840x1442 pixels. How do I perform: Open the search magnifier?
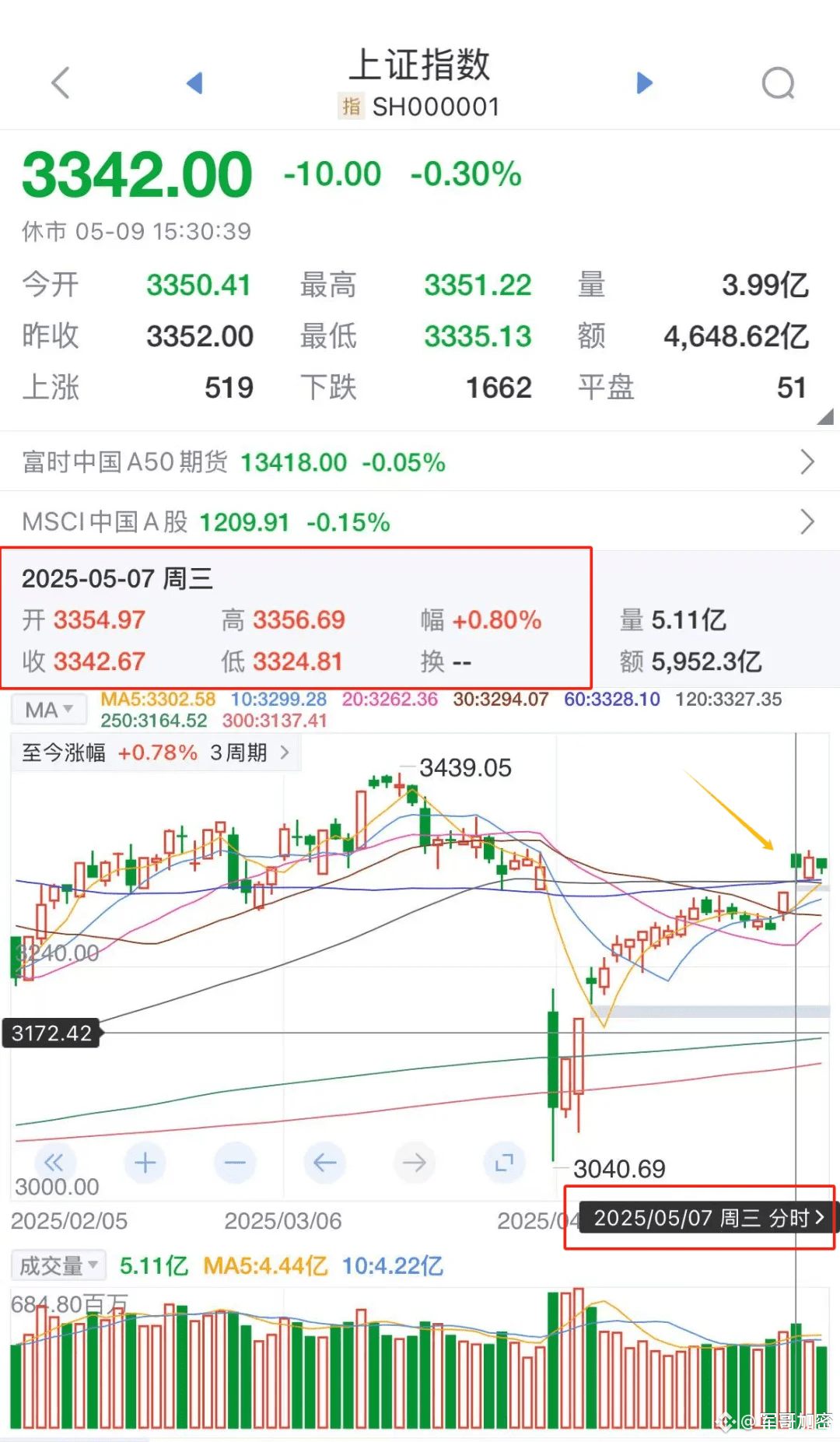click(x=778, y=82)
